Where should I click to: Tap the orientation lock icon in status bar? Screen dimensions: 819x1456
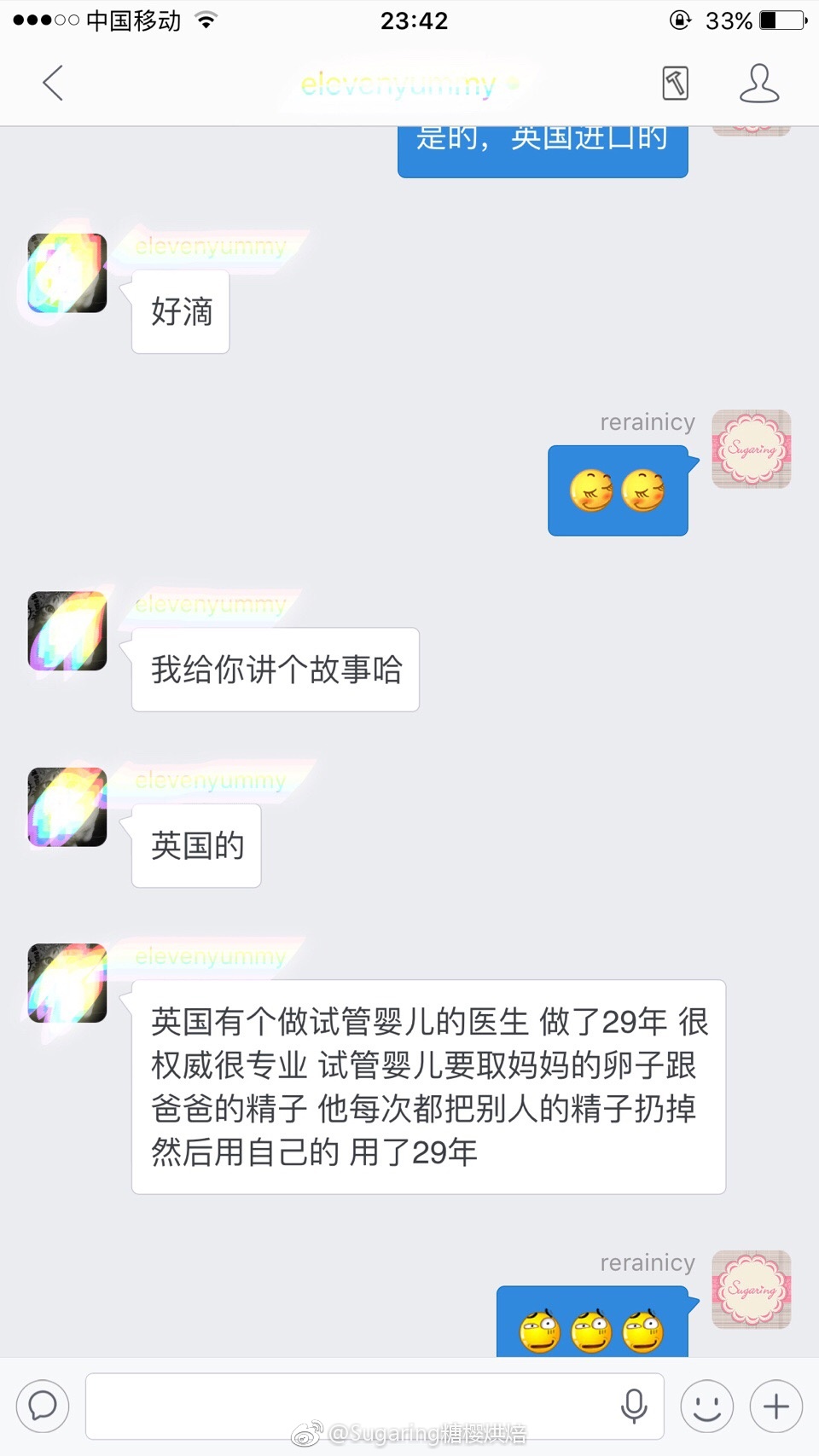[681, 20]
